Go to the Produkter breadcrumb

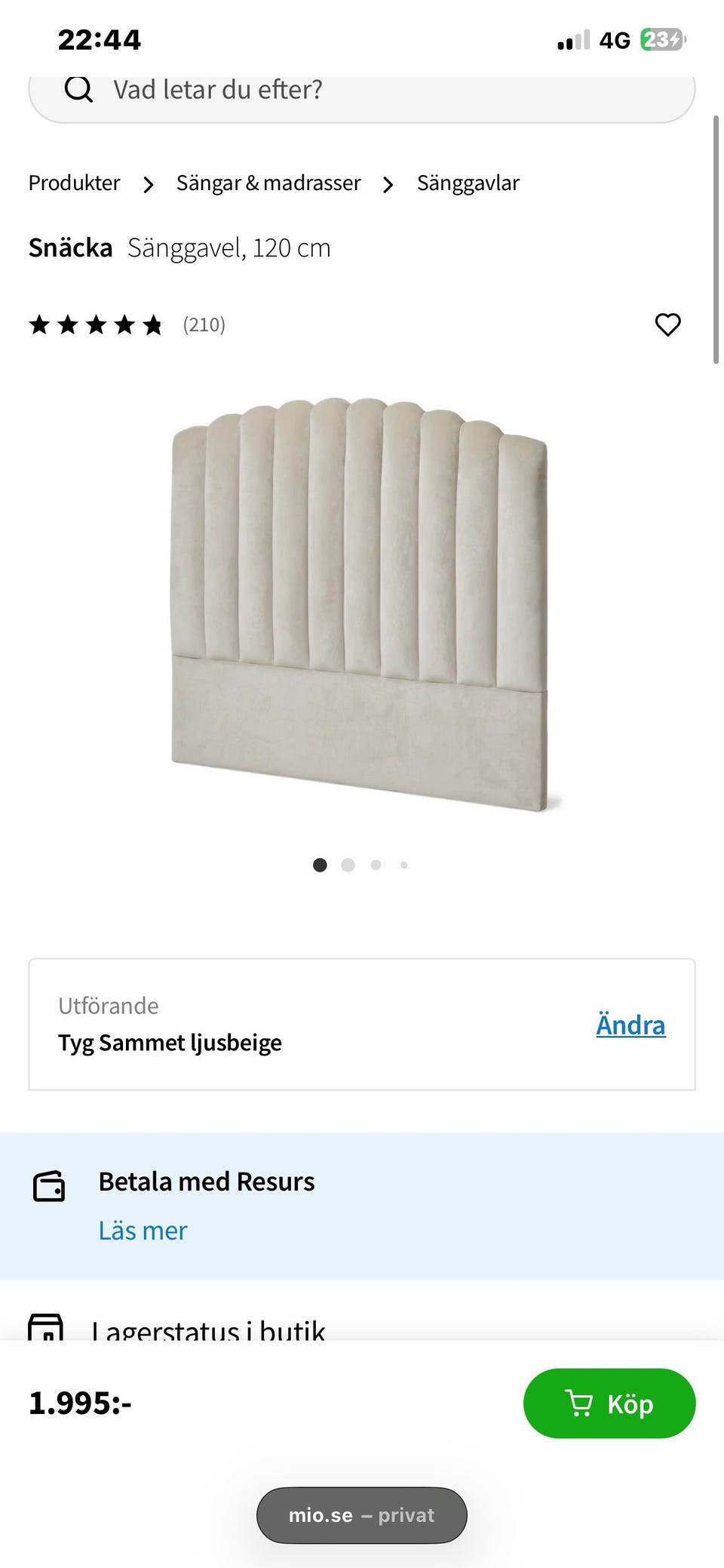pos(74,183)
